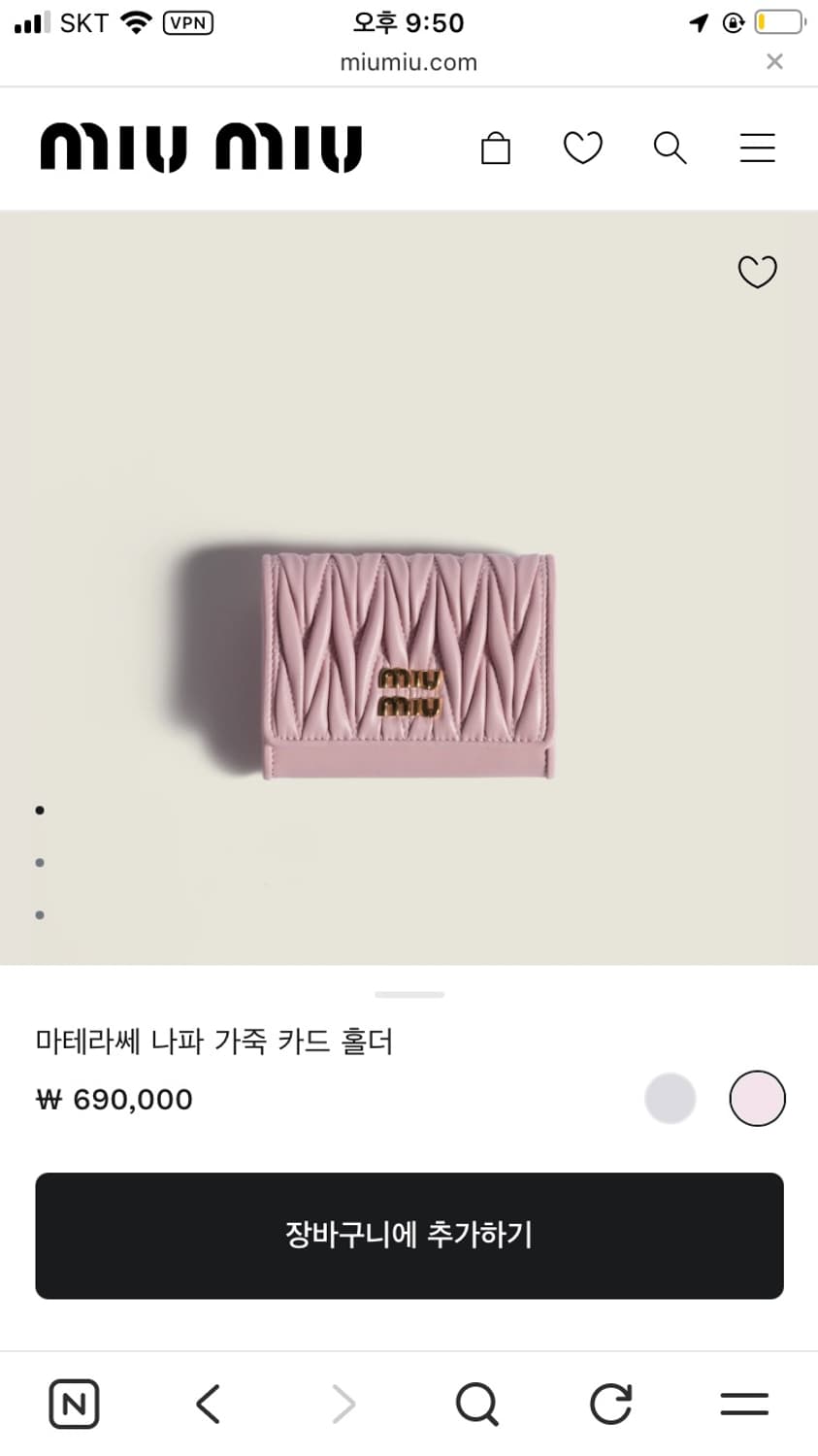This screenshot has width=818, height=1456.
Task: Open the wishlist heart icon in the header
Action: (x=582, y=148)
